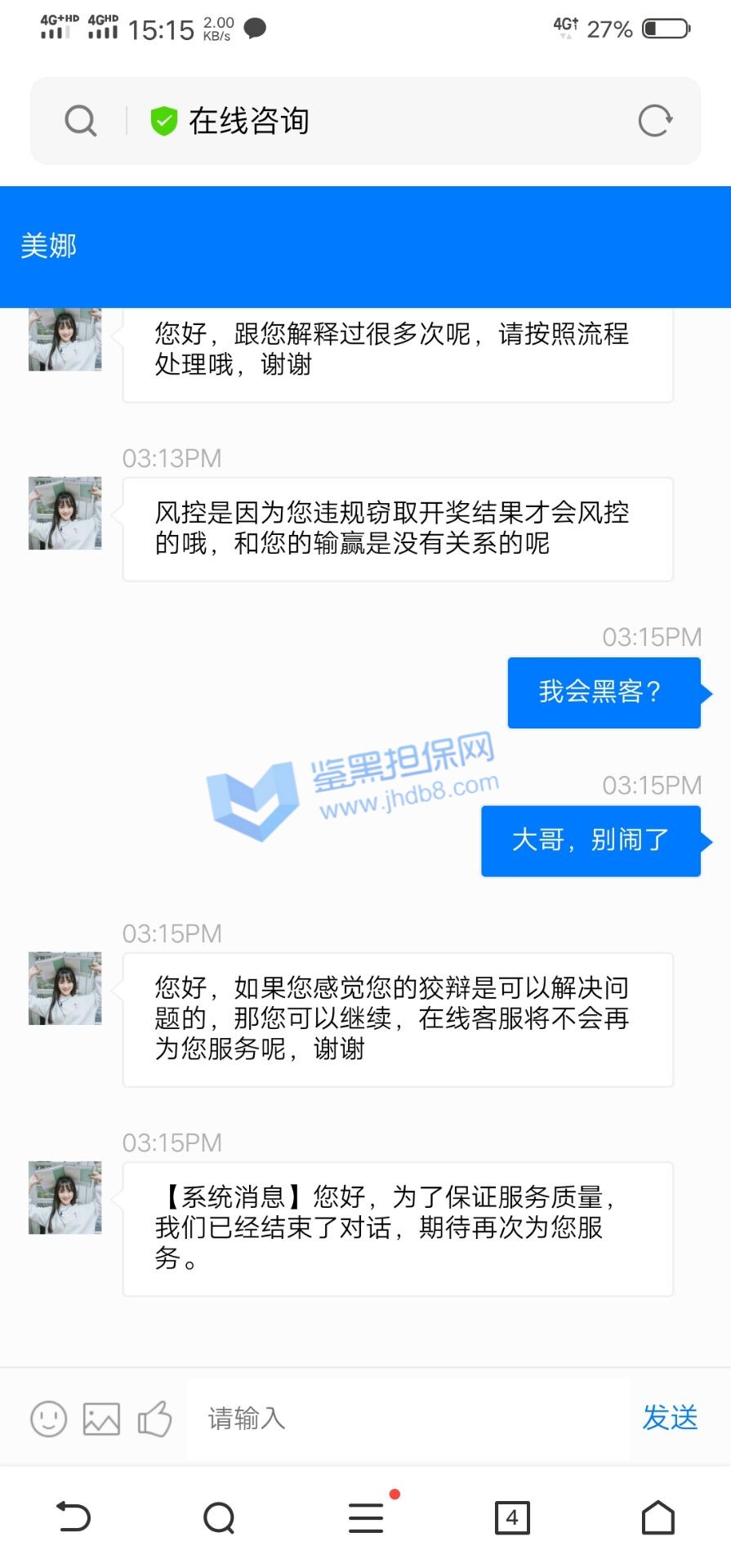Viewport: 731px width, 1568px height.
Task: Reload the page with refresh icon
Action: pyautogui.click(x=655, y=121)
